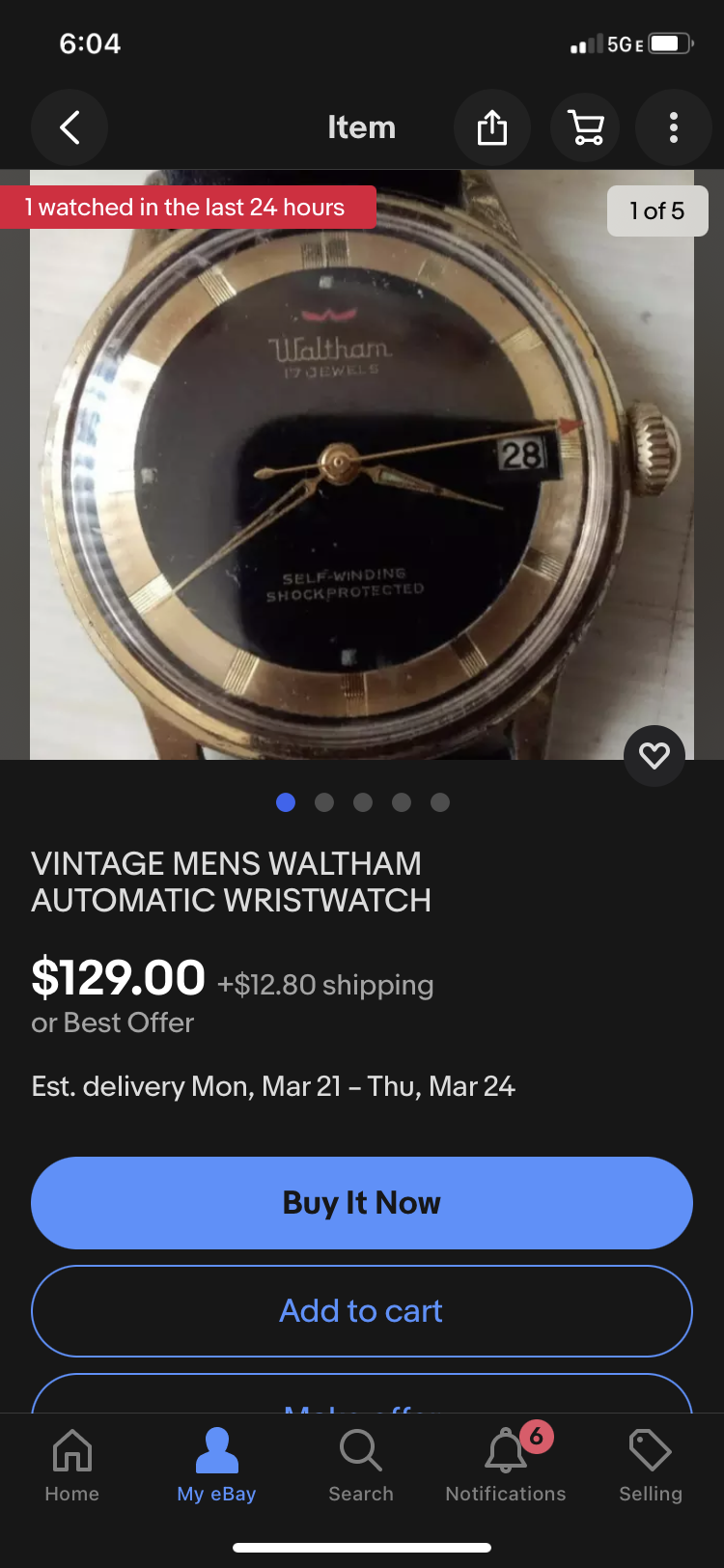The width and height of the screenshot is (724, 1568).
Task: Add to cart
Action: click(x=362, y=1311)
